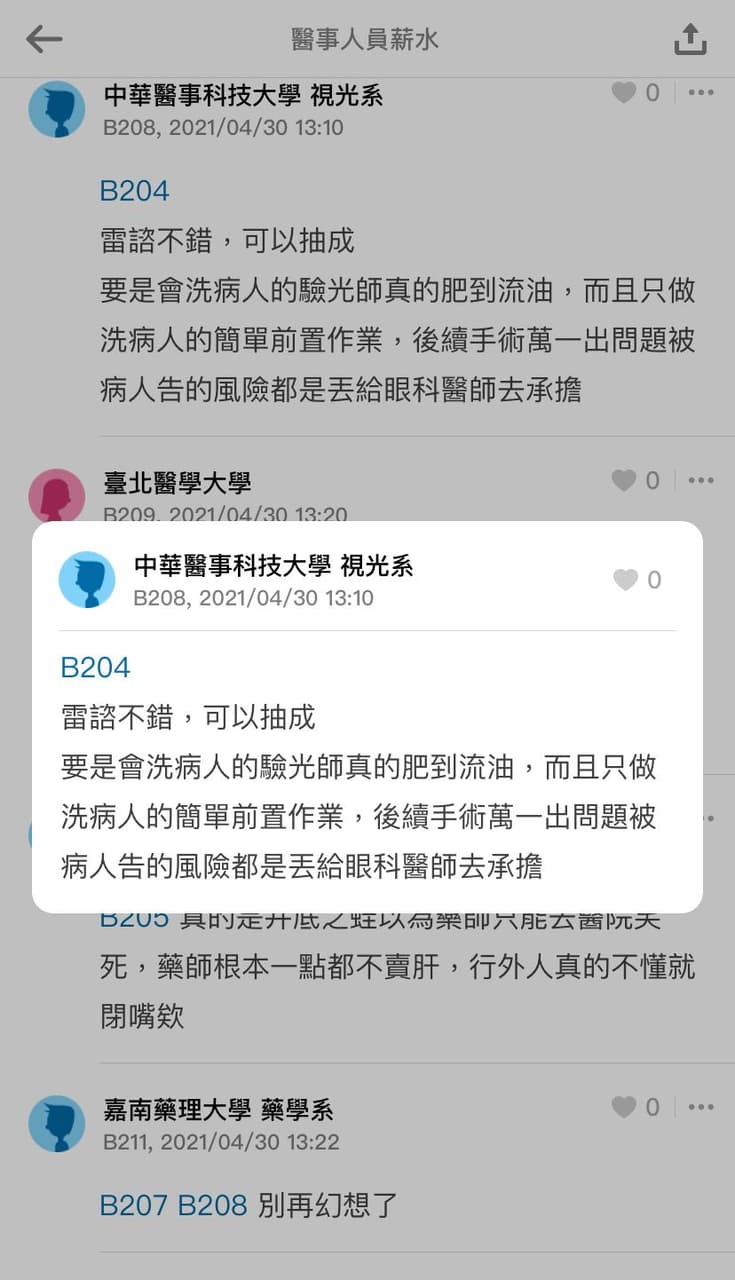Tap the back arrow to leave thread
Image resolution: width=735 pixels, height=1280 pixels.
(x=42, y=39)
